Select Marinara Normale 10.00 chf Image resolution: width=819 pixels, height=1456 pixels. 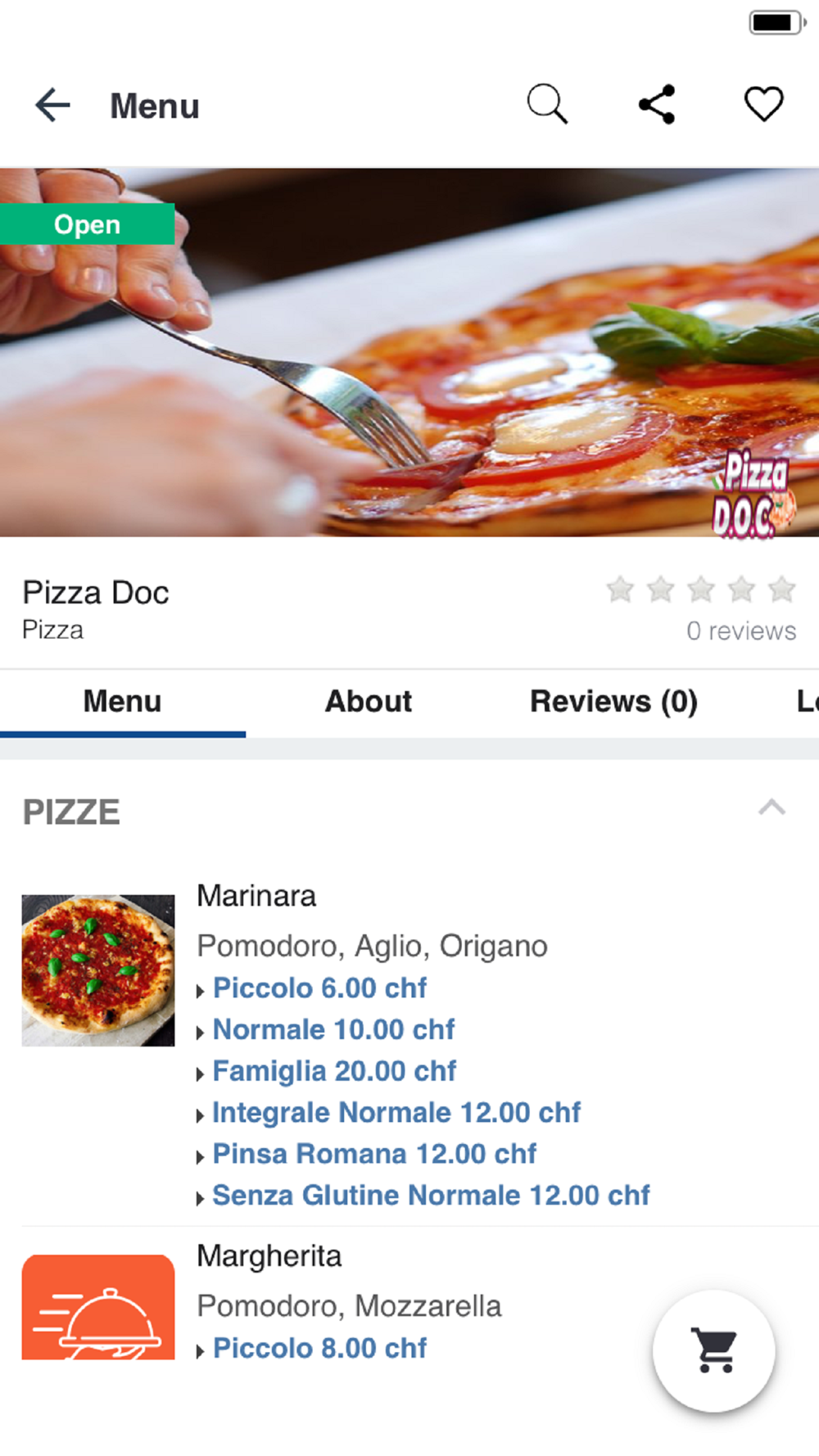pos(333,1029)
